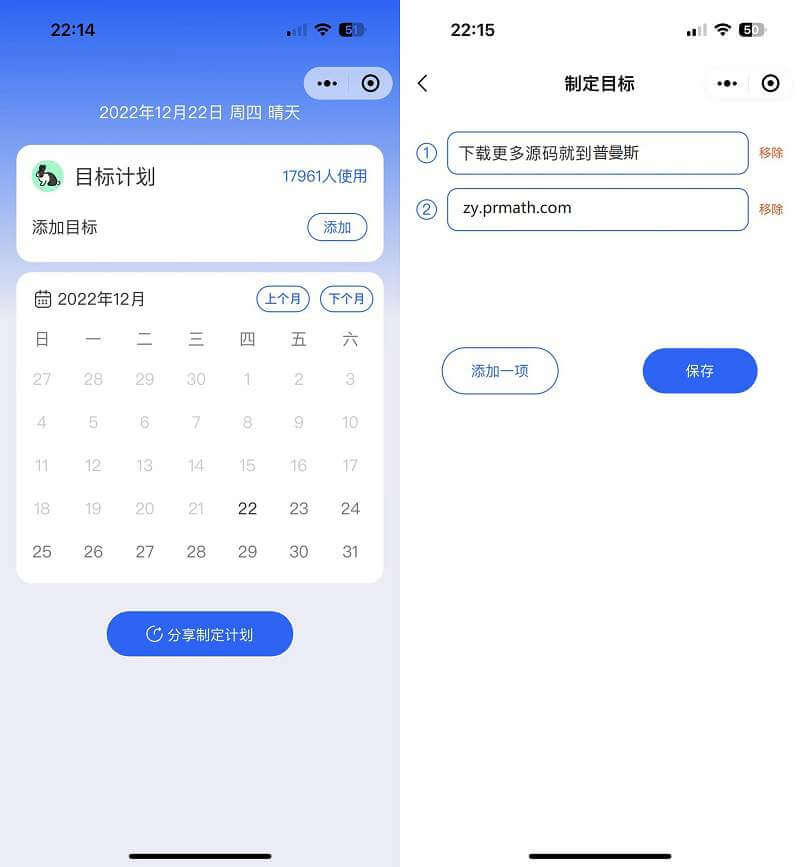
Task: Edit the goal field reading 下载更多源码就到普曼斯
Action: [597, 153]
